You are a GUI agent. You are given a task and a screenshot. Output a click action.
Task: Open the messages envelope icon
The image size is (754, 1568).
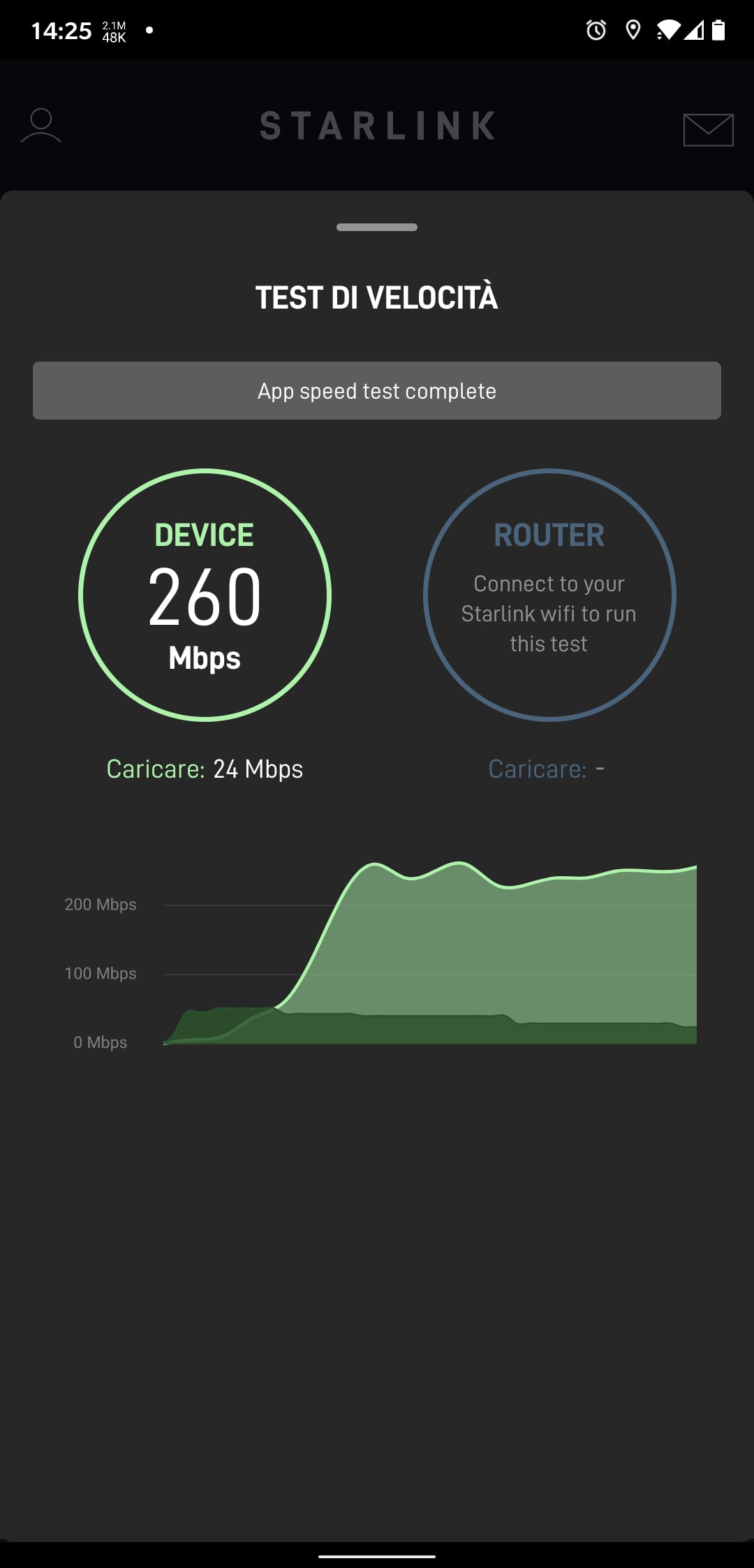pyautogui.click(x=708, y=129)
